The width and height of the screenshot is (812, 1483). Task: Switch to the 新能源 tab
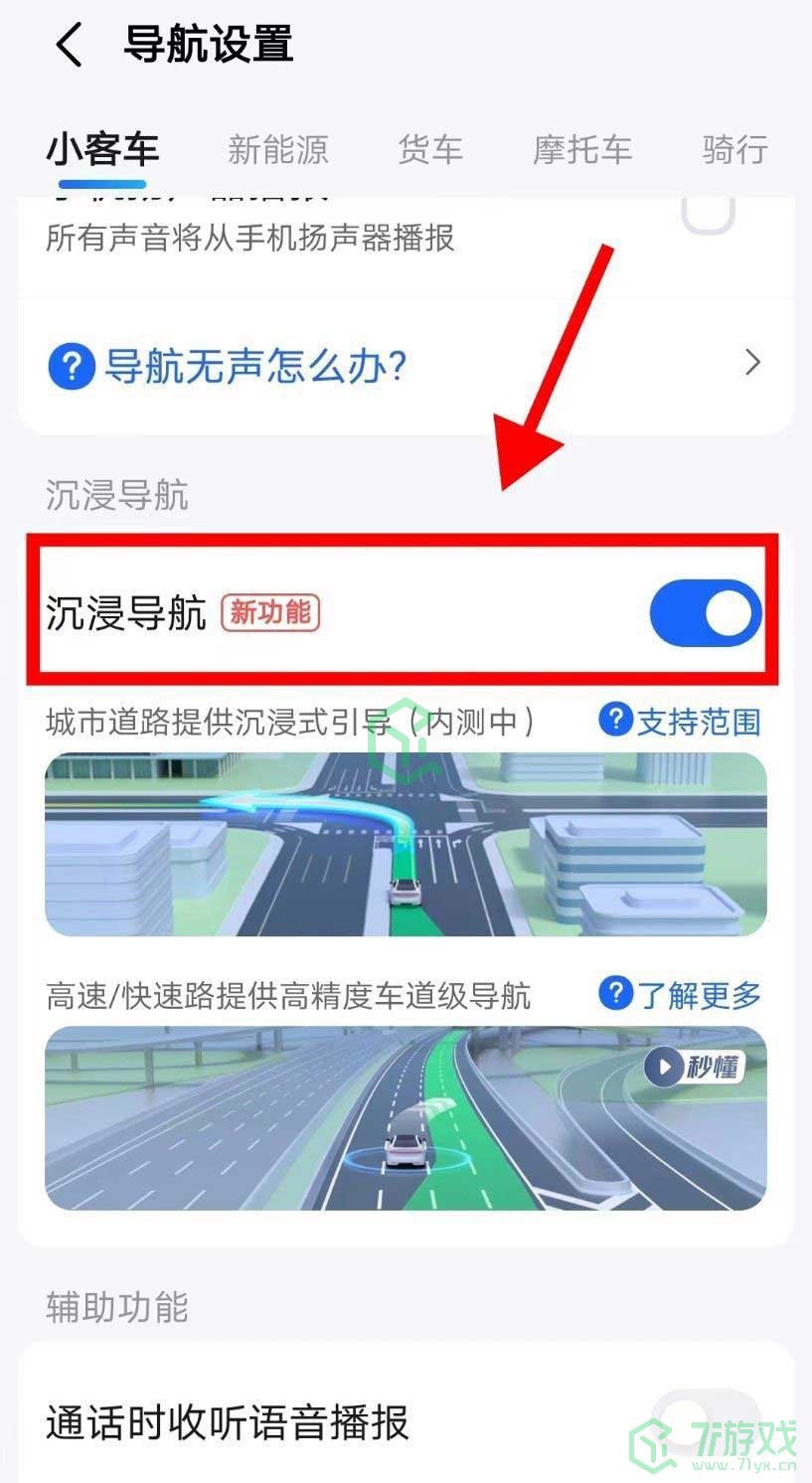click(277, 150)
